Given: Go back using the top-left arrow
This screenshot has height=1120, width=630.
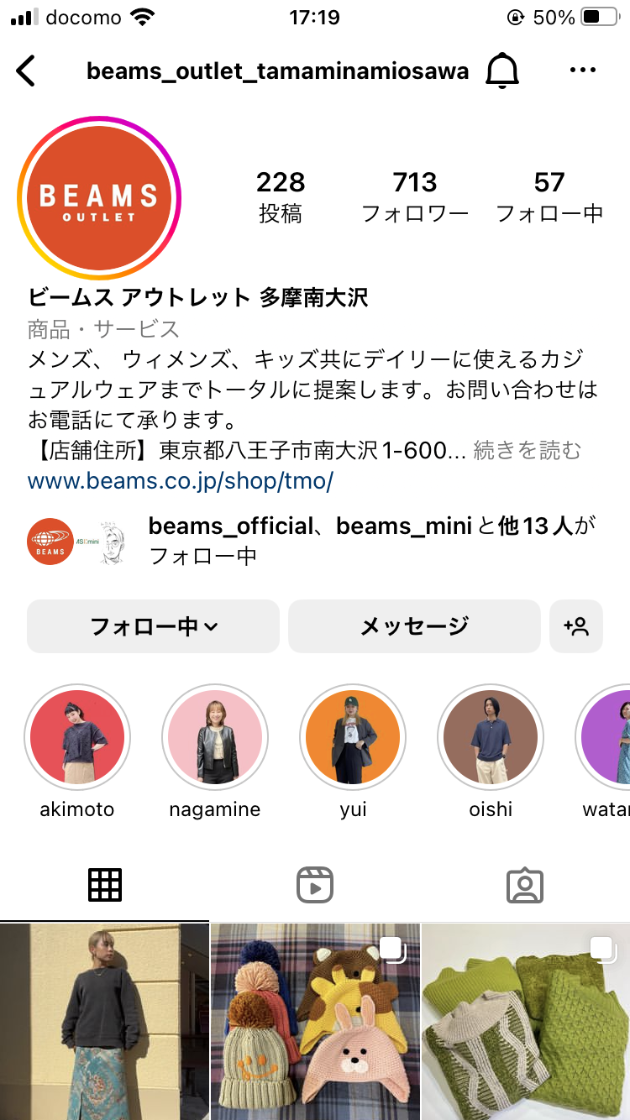Looking at the screenshot, I should point(26,71).
